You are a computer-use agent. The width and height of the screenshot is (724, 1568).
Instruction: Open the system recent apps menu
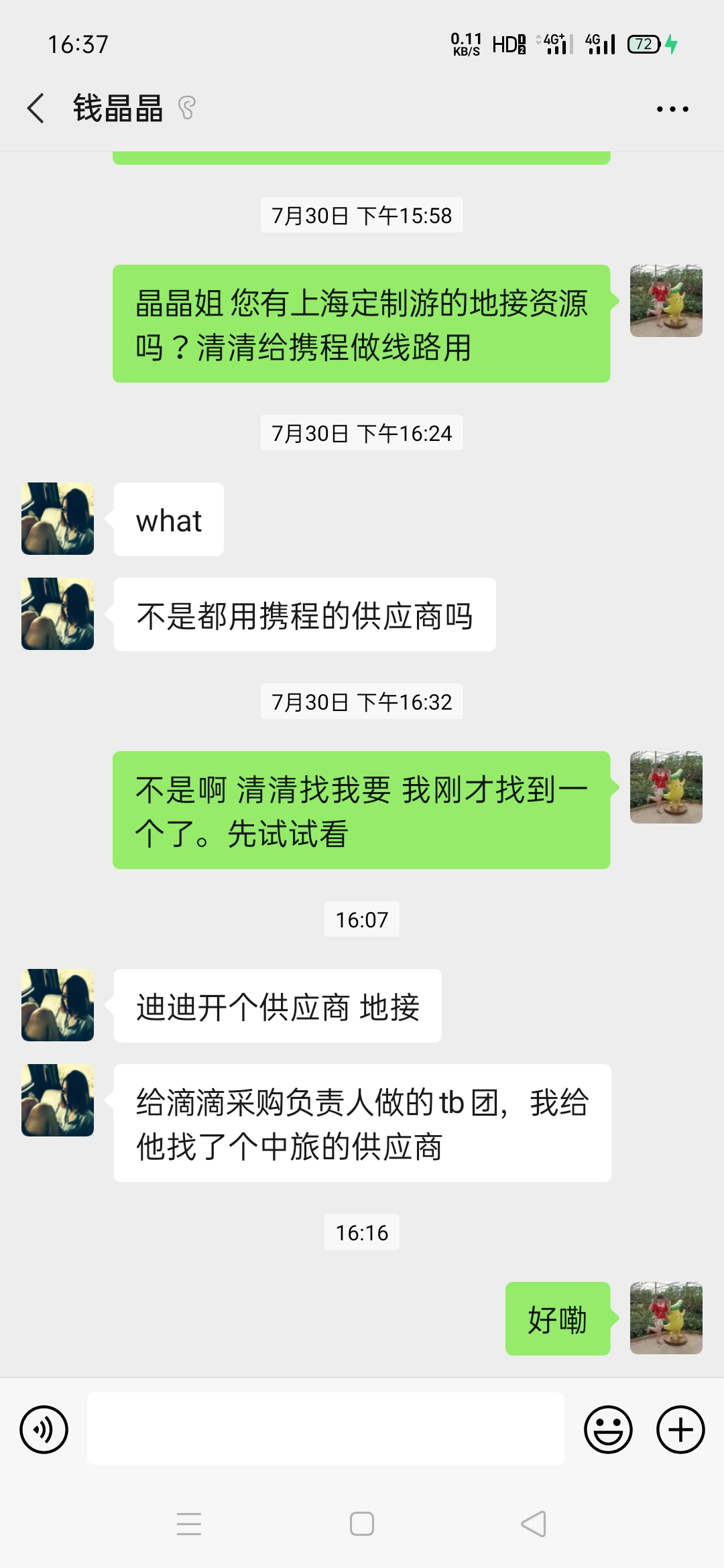189,1524
